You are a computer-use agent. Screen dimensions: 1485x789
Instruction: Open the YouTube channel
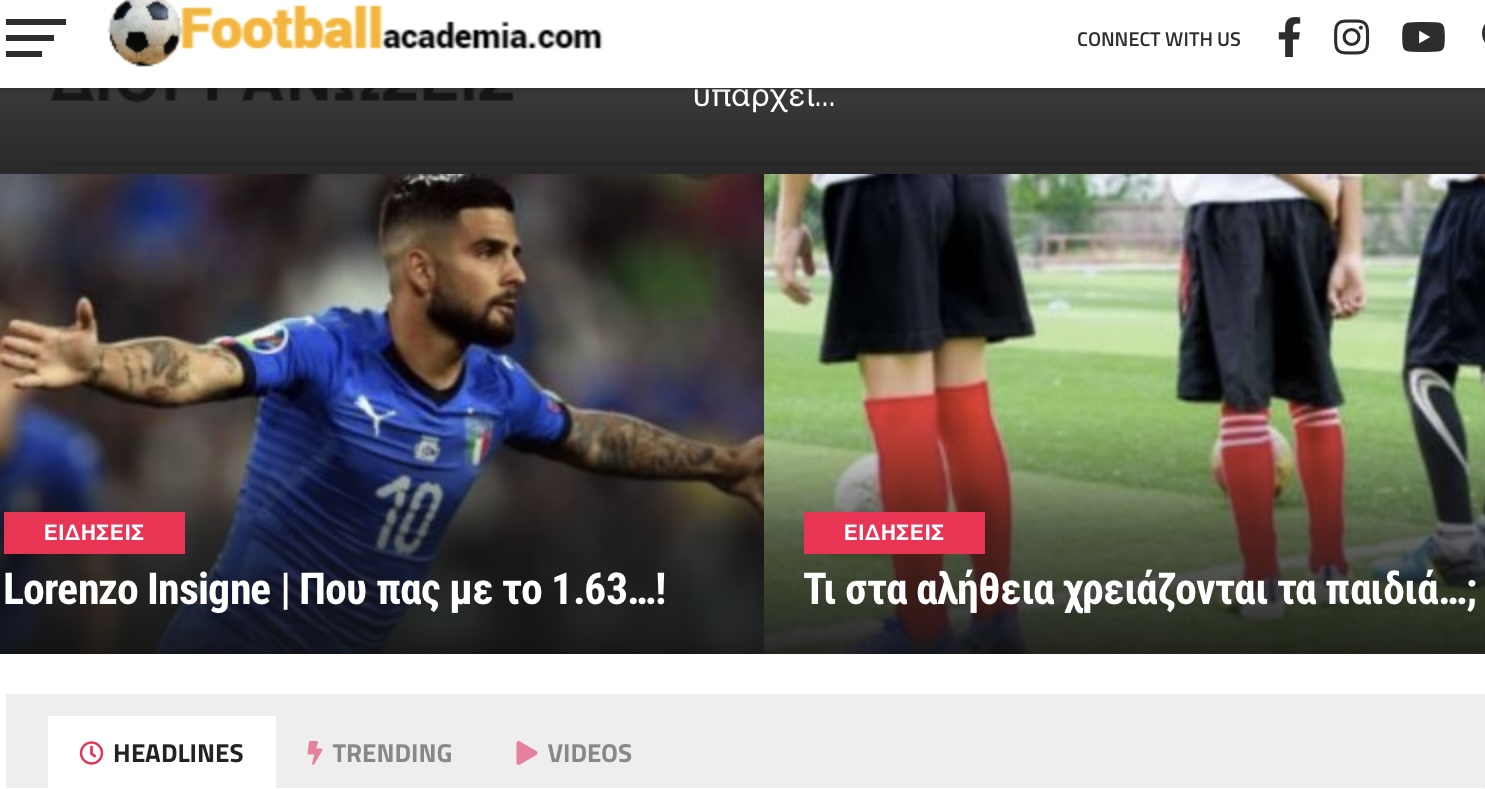pos(1423,38)
